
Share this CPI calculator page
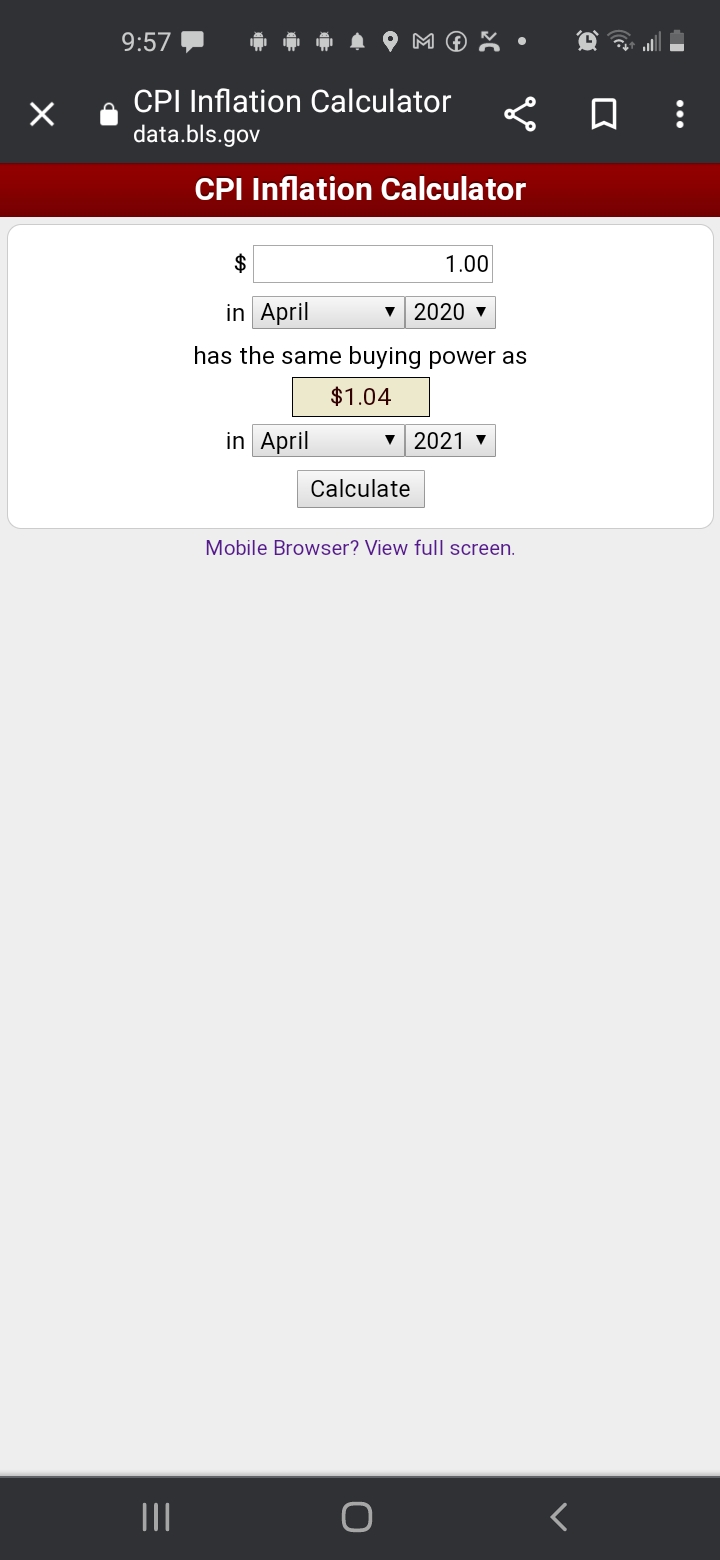click(520, 115)
